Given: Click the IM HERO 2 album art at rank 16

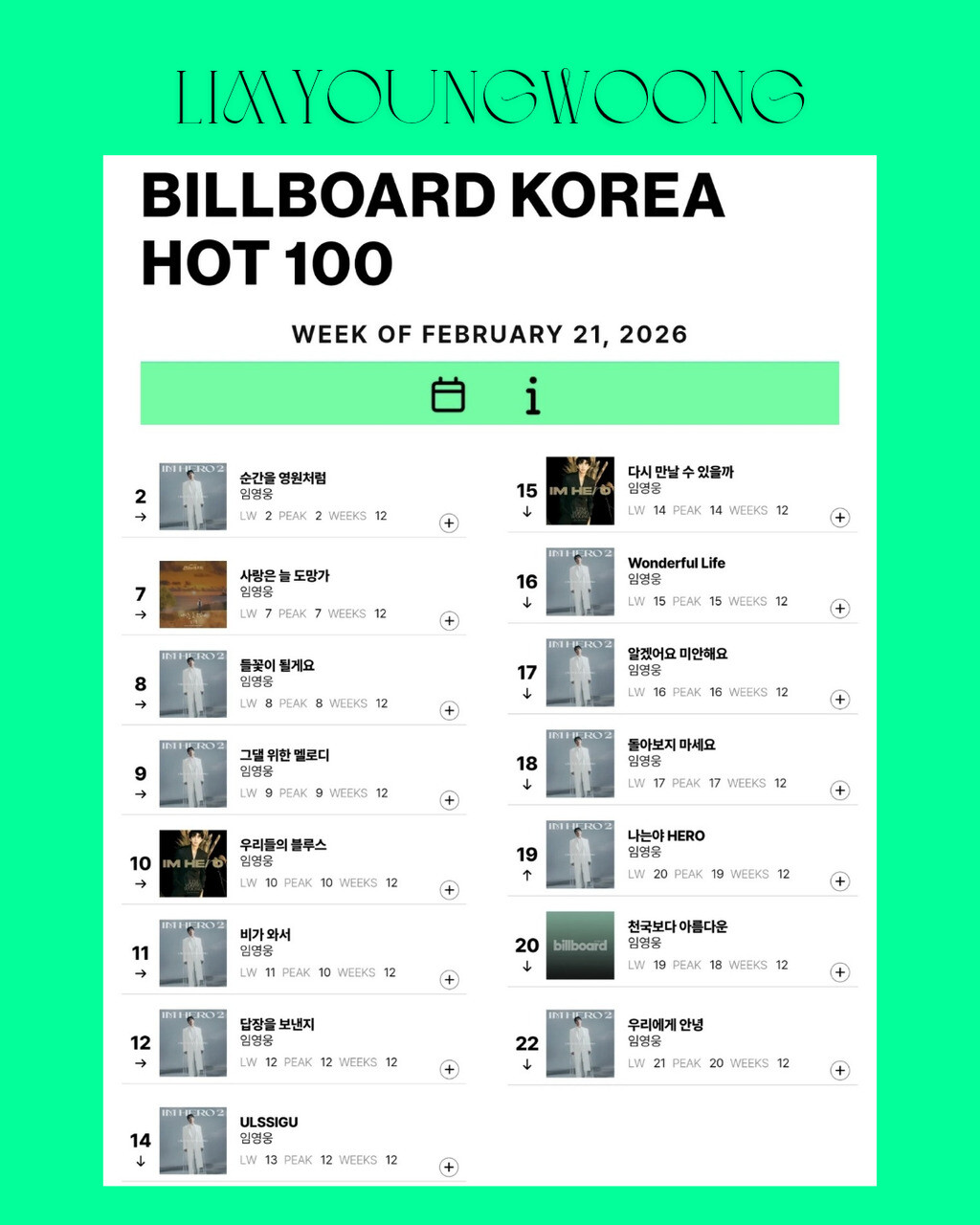Looking at the screenshot, I should (579, 582).
